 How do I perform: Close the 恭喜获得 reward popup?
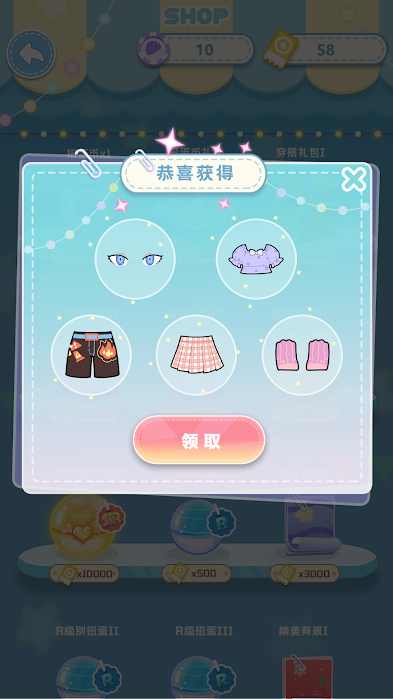tap(354, 179)
